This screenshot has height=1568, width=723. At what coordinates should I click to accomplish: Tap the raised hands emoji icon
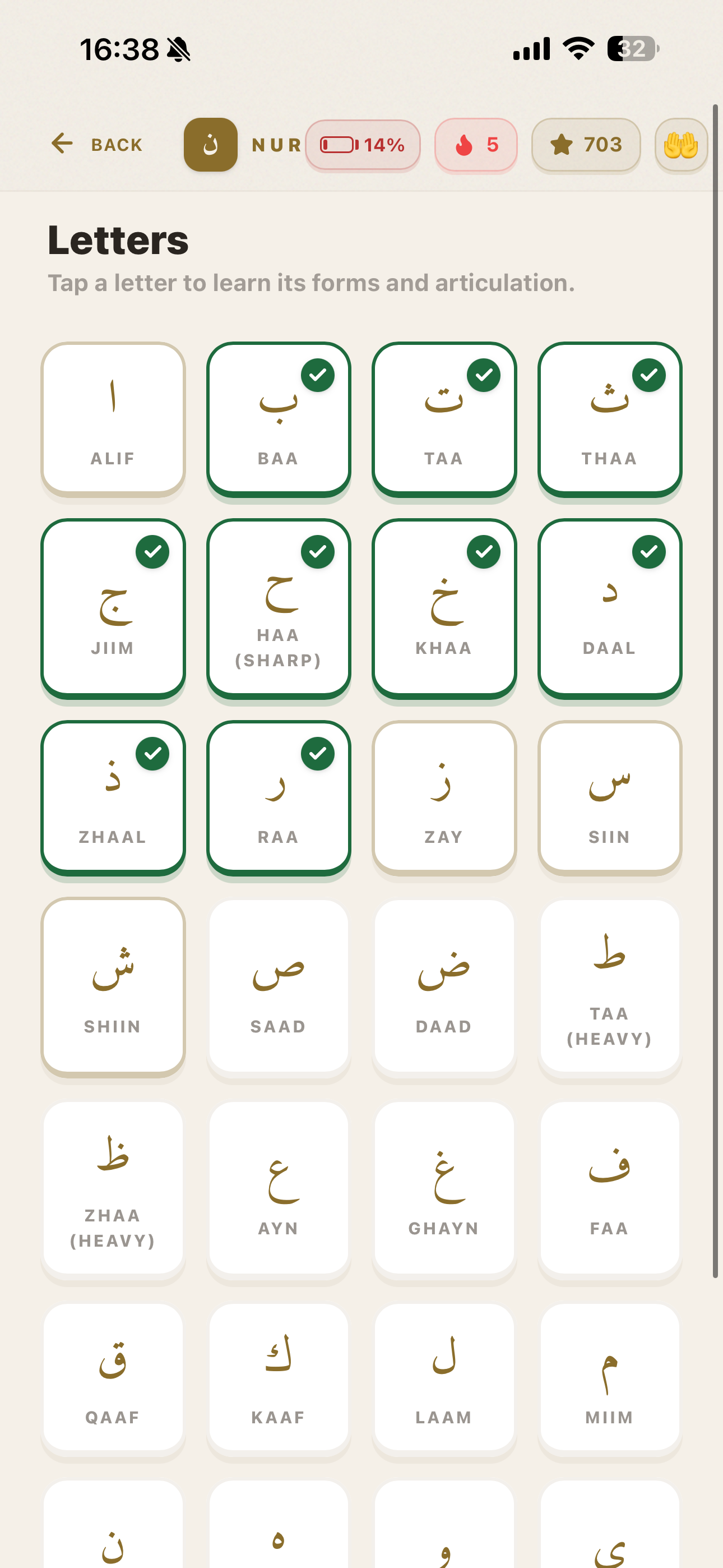tap(681, 145)
